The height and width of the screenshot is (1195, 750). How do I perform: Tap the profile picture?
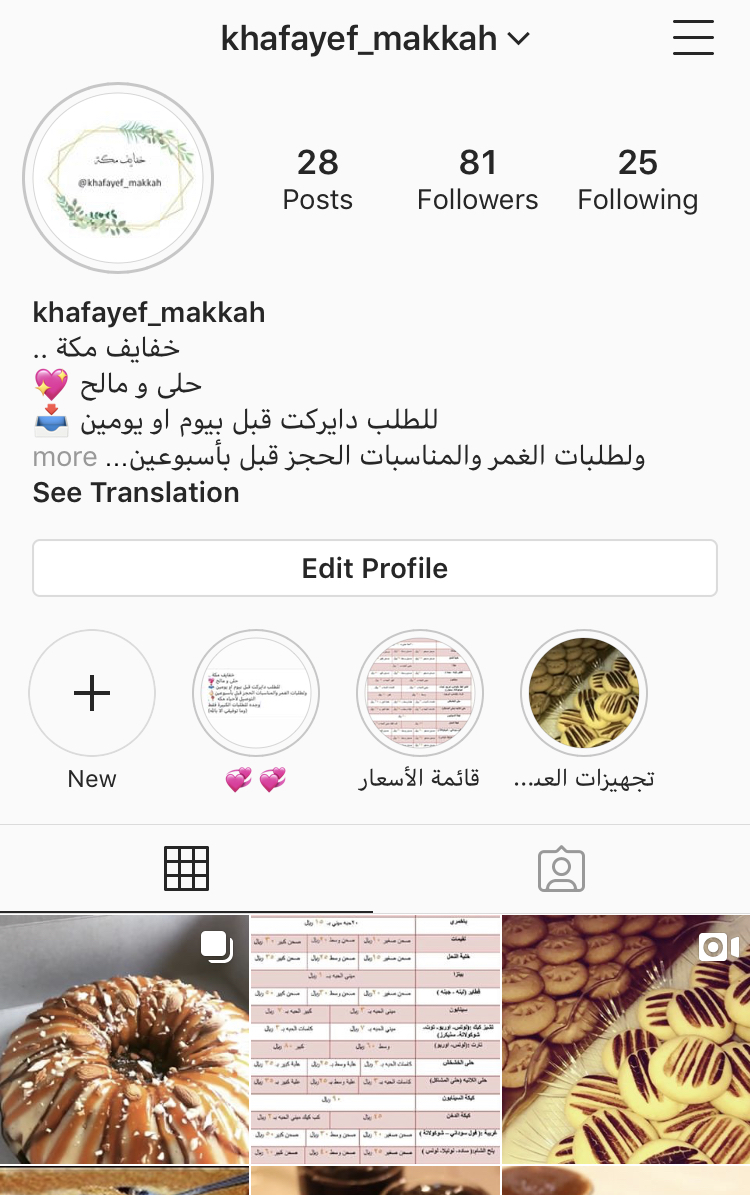118,178
